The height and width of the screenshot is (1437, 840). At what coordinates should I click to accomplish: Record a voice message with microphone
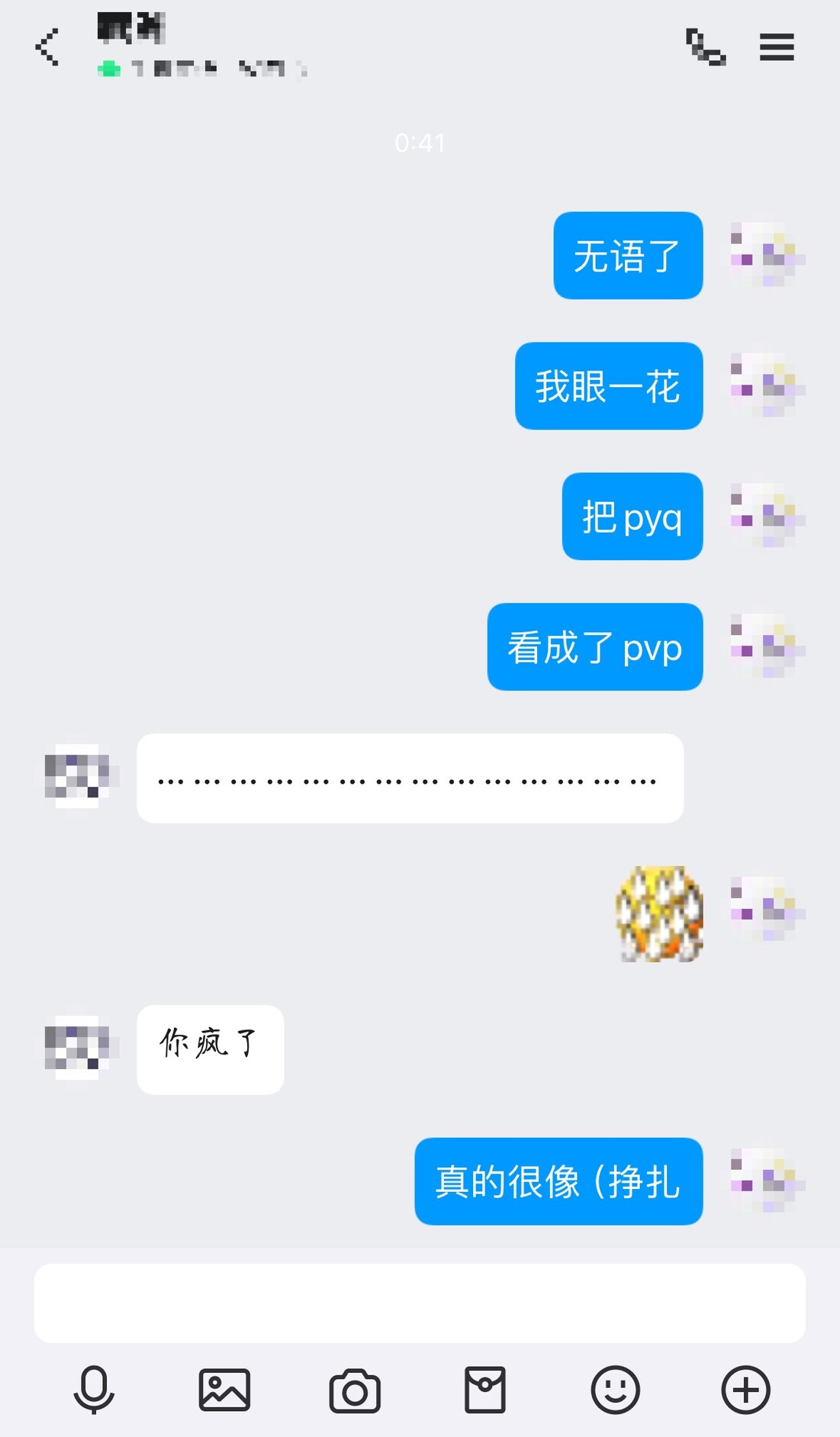pyautogui.click(x=94, y=1390)
